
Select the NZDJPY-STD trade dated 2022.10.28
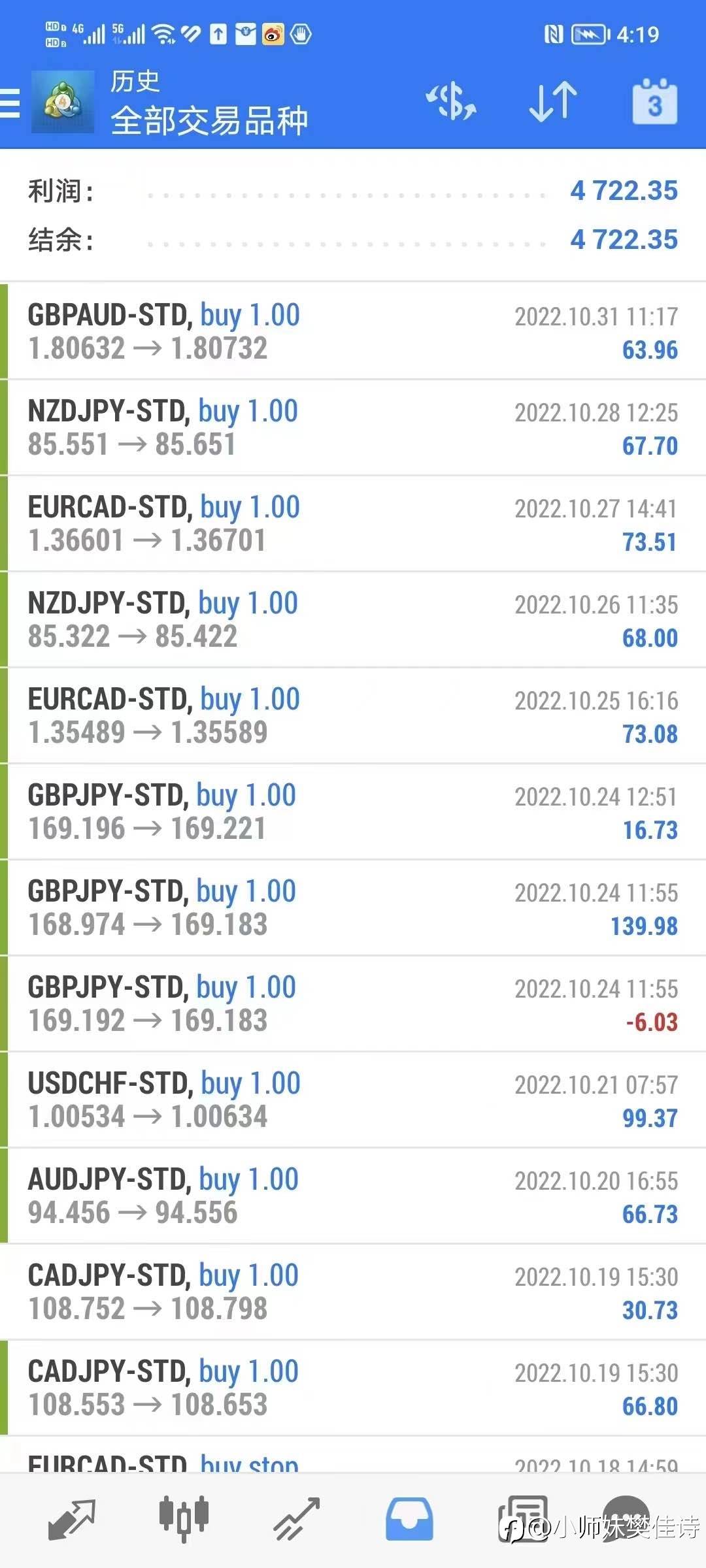pyautogui.click(x=353, y=428)
